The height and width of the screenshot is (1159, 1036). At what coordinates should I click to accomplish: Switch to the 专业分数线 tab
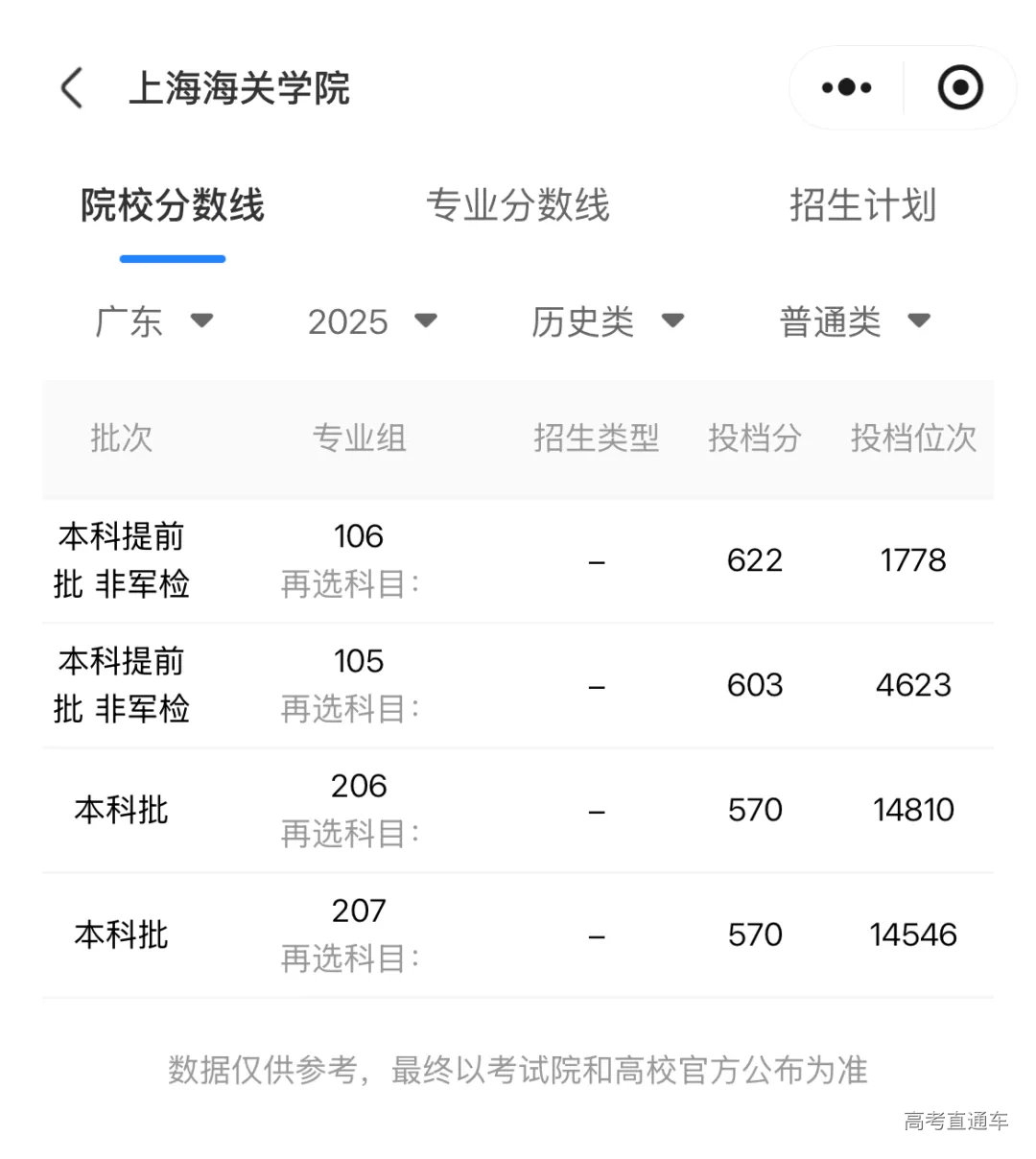(x=517, y=205)
